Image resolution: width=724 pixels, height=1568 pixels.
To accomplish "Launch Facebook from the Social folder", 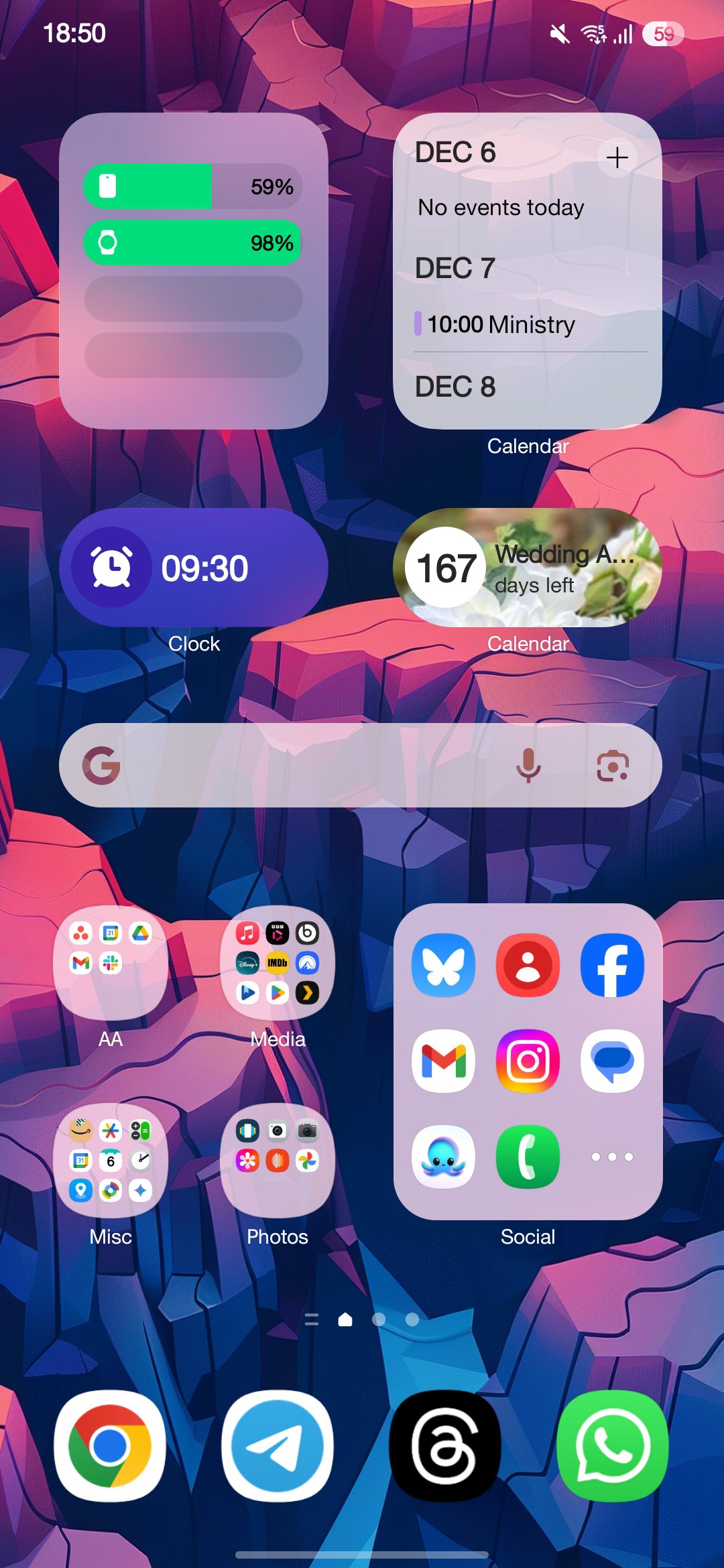I will pos(612,965).
